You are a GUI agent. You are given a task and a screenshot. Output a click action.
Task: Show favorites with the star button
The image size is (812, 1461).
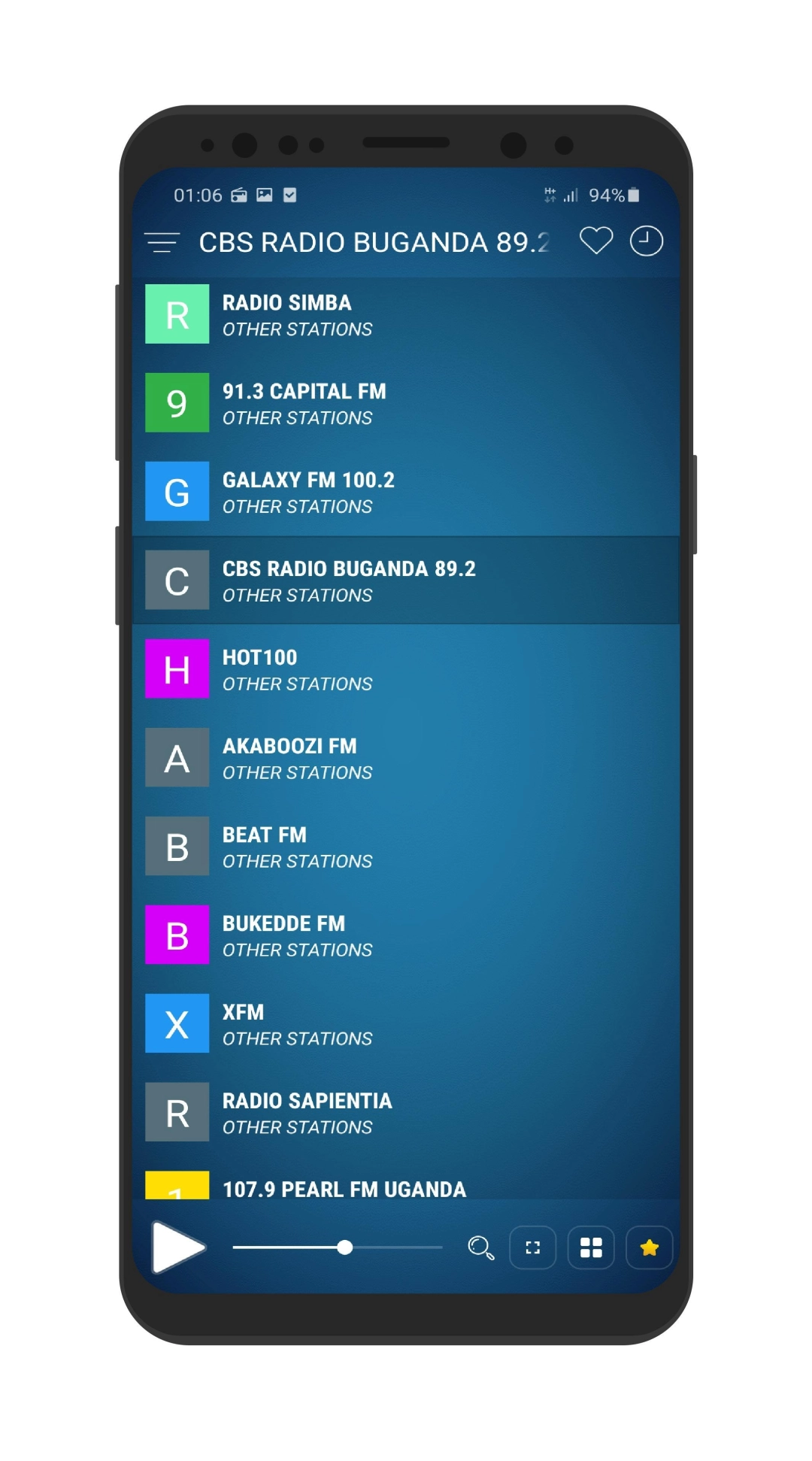click(x=649, y=1247)
